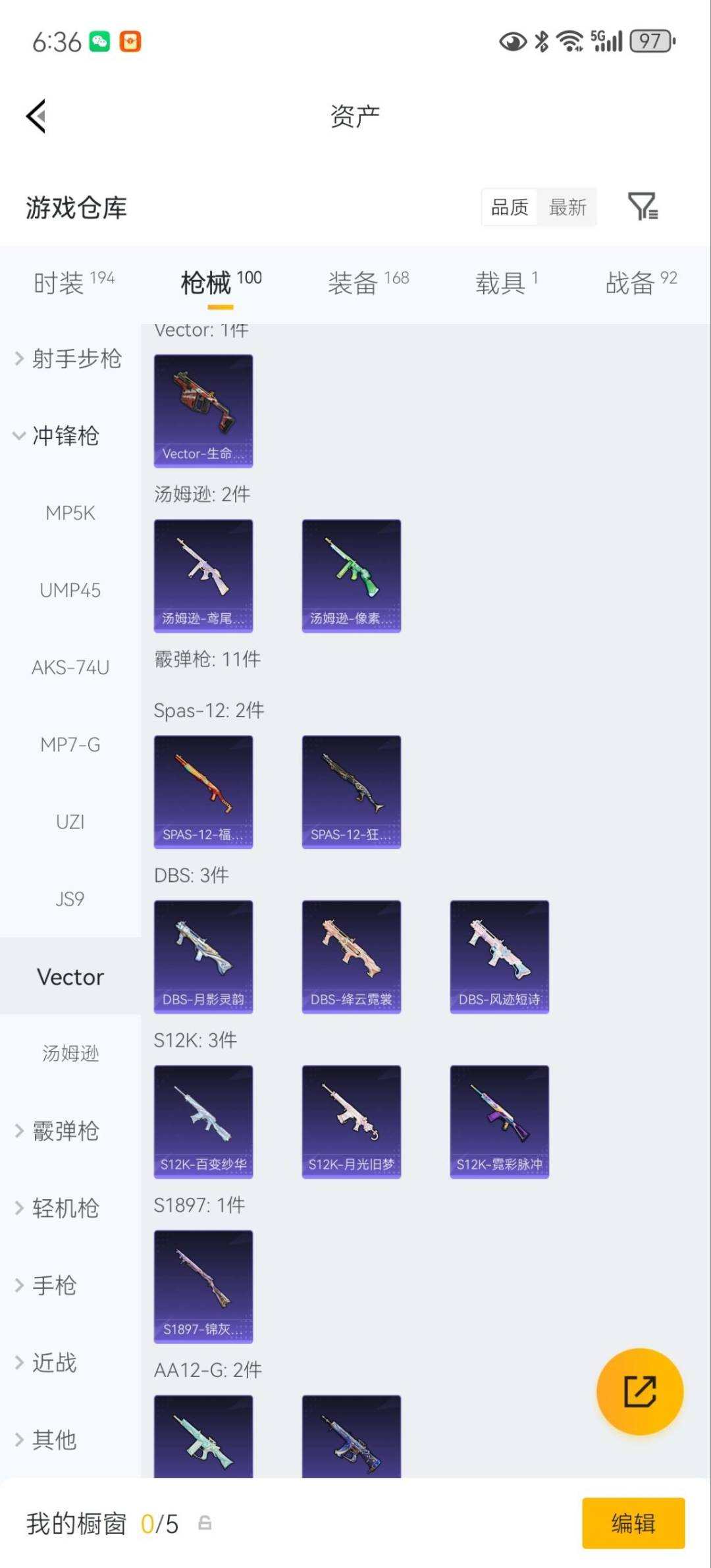Open the filter icon beside 最新
This screenshot has height=1568, width=711.
tap(642, 207)
